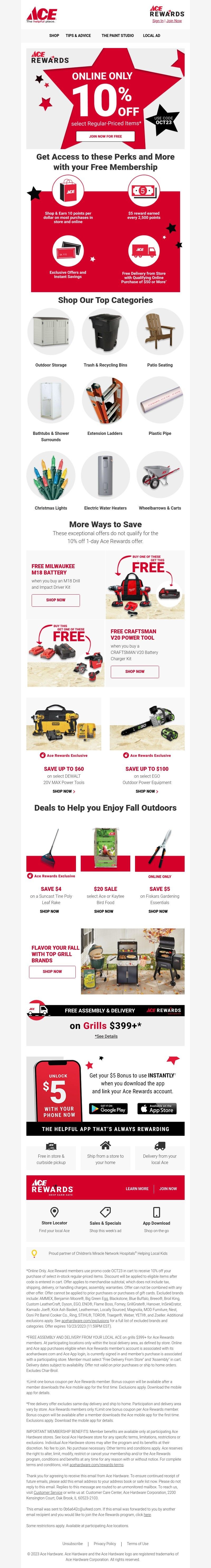Viewport: 211px width, 1568px height.
Task: Open See Details for grills offer
Action: click(x=106, y=1036)
